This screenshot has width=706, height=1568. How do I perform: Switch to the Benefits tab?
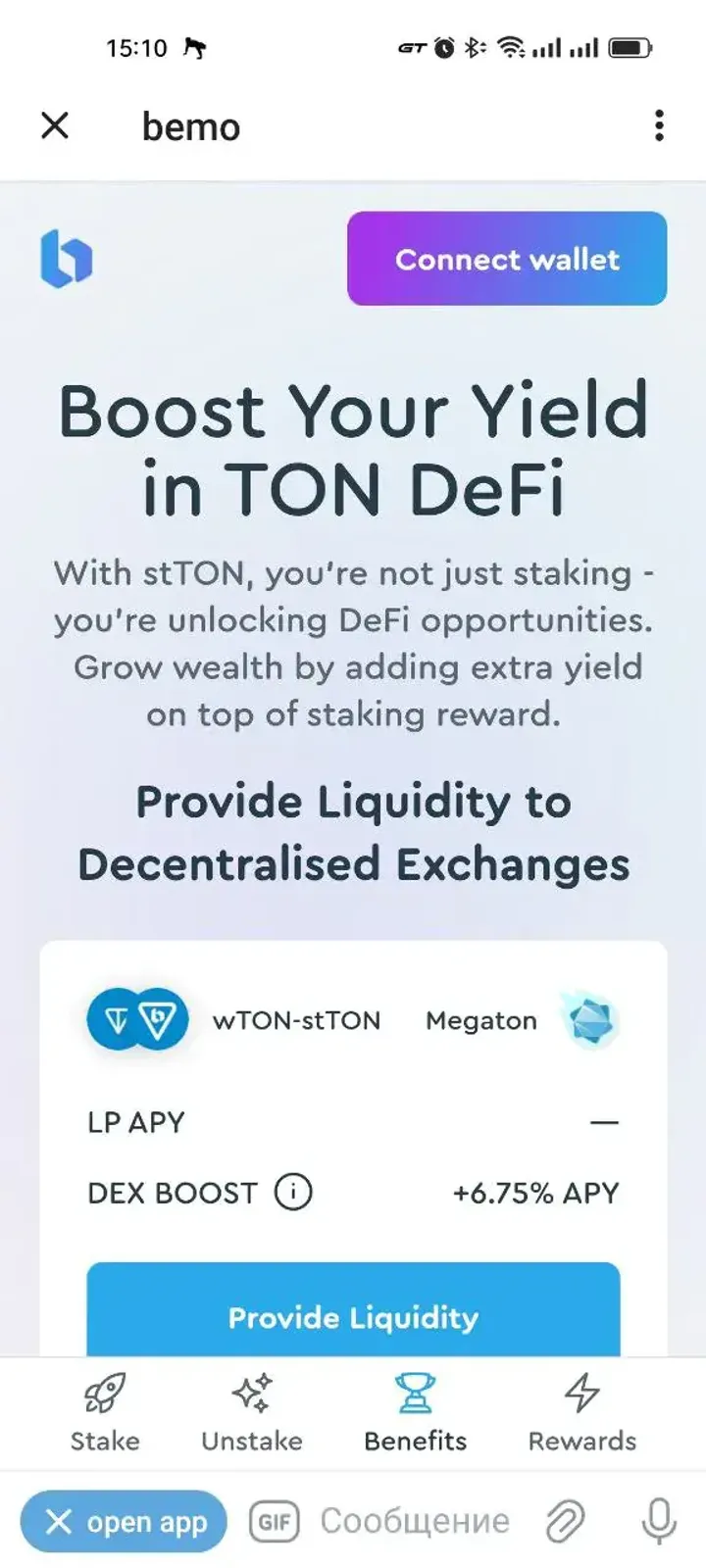coord(415,1411)
